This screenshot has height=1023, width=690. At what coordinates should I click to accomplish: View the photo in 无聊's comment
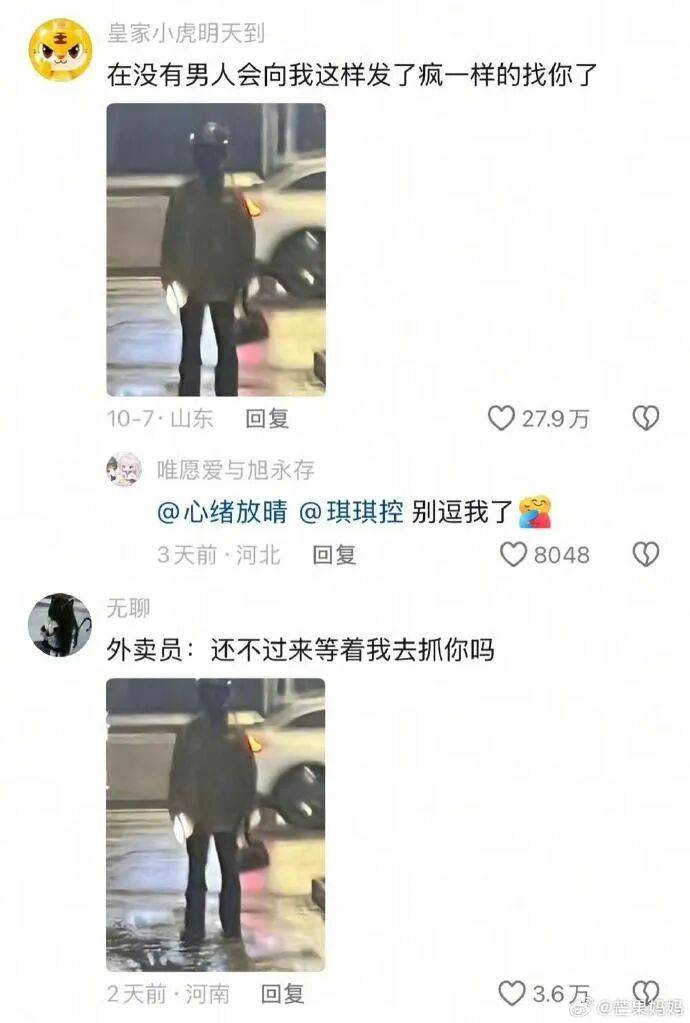coord(216,824)
